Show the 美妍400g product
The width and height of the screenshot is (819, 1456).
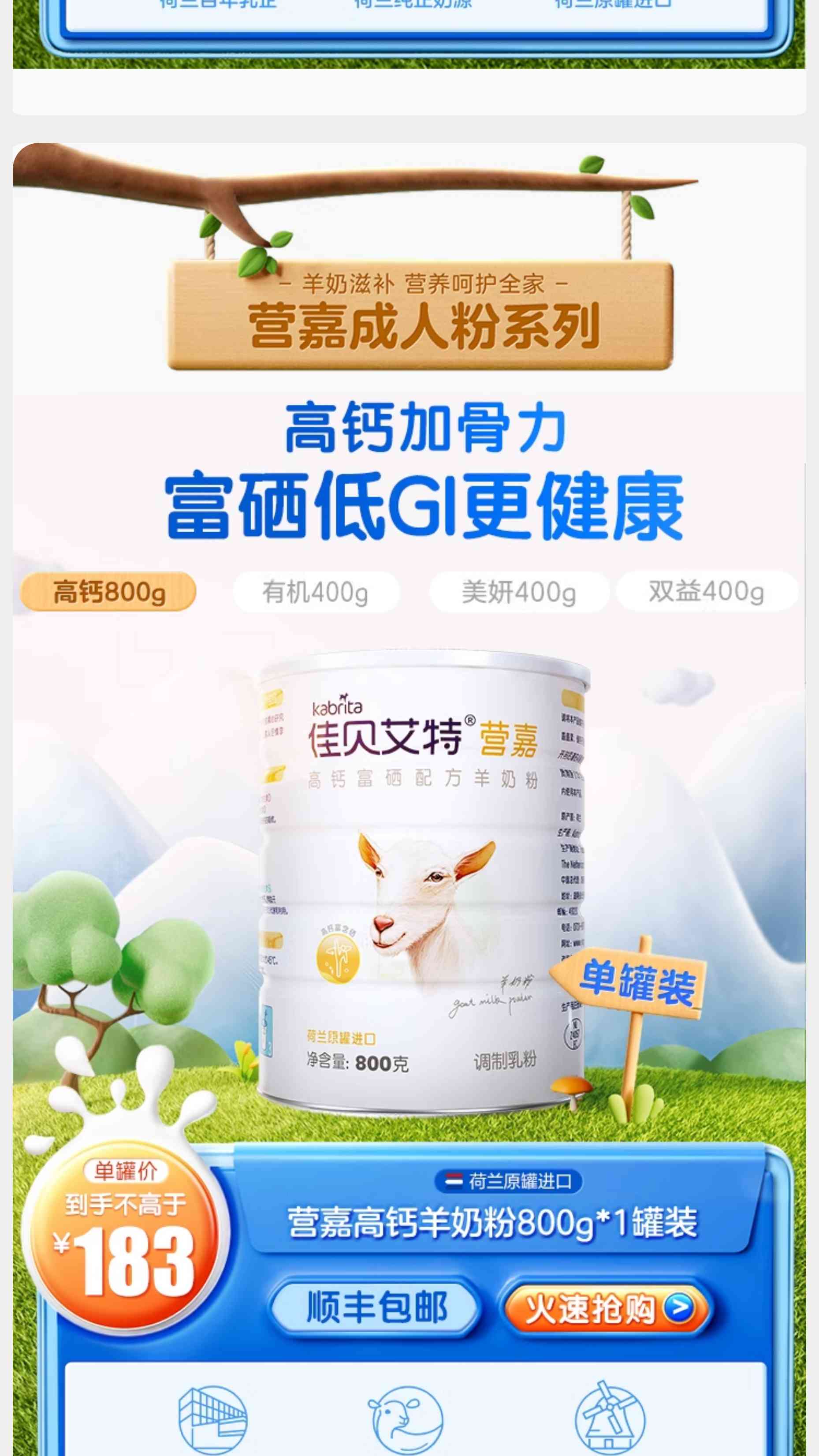click(519, 592)
